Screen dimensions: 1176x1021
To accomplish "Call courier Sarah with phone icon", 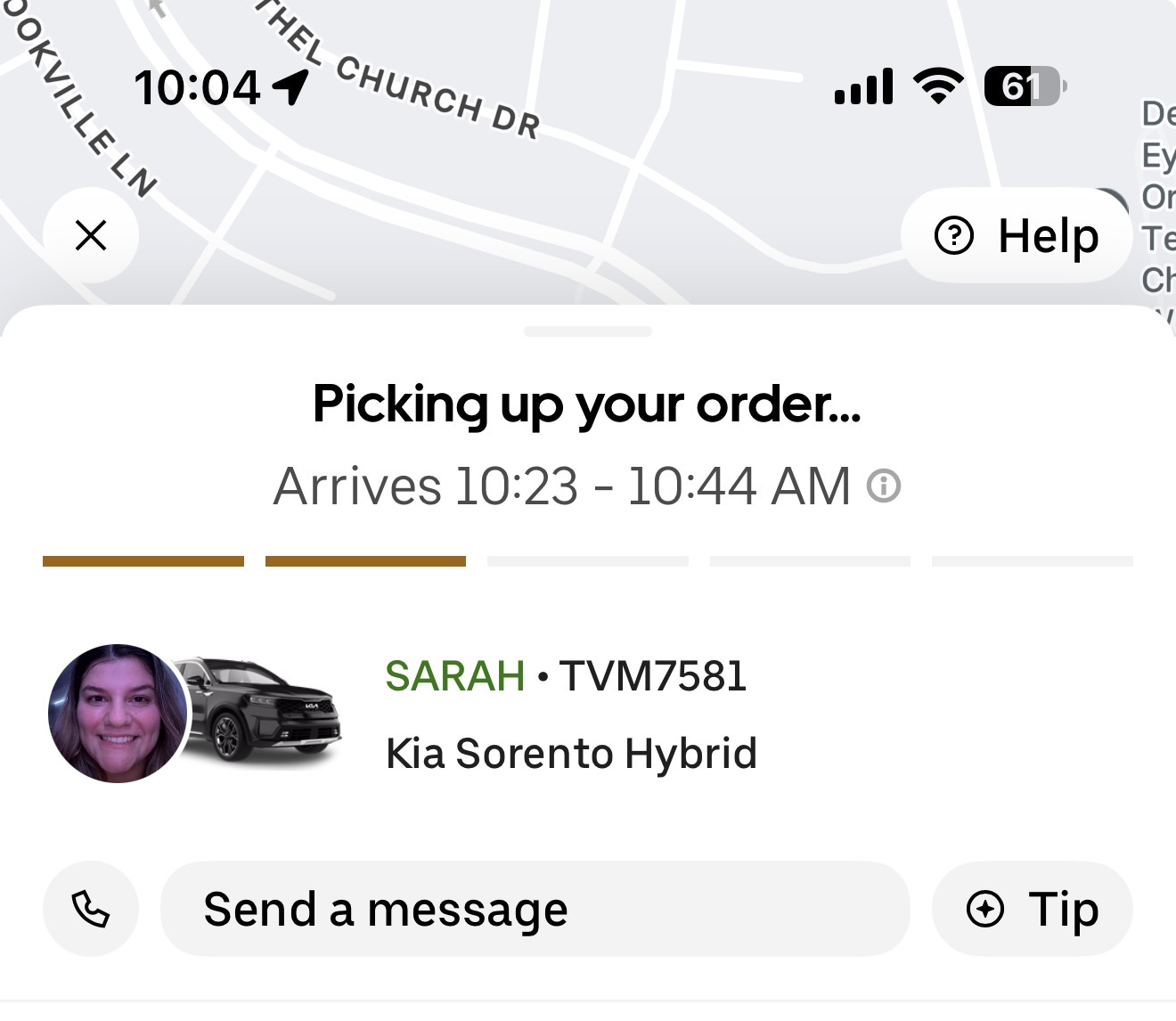I will pyautogui.click(x=91, y=910).
